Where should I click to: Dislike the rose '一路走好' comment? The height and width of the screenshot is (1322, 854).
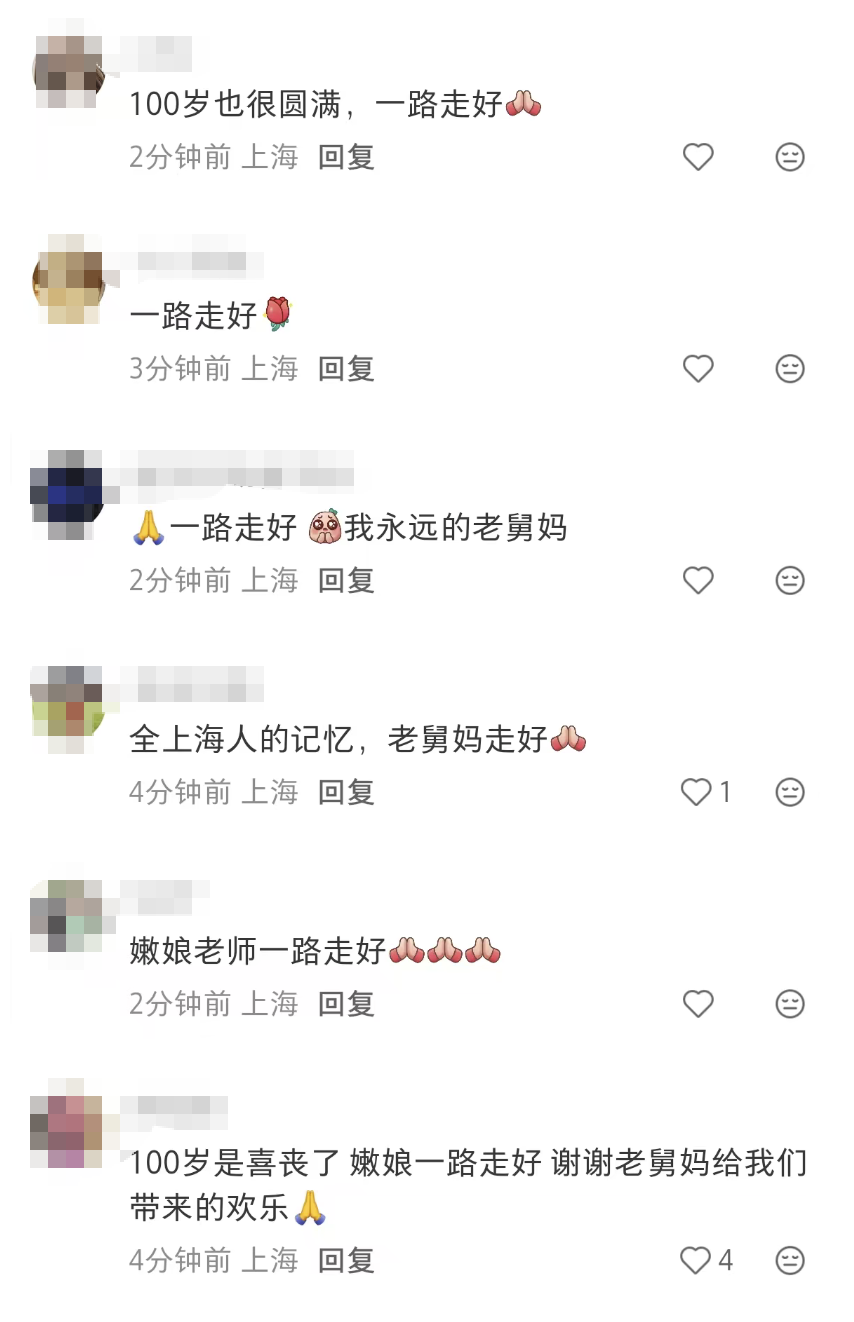pos(790,369)
